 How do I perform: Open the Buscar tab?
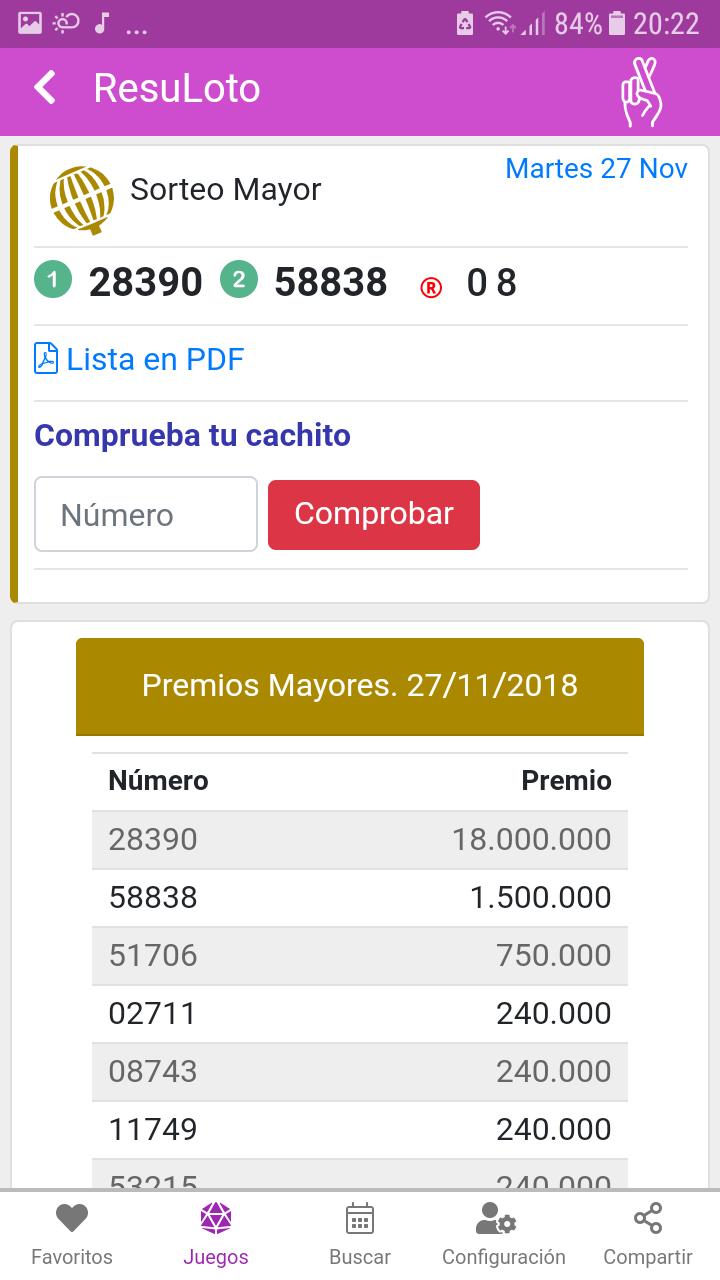[360, 1236]
